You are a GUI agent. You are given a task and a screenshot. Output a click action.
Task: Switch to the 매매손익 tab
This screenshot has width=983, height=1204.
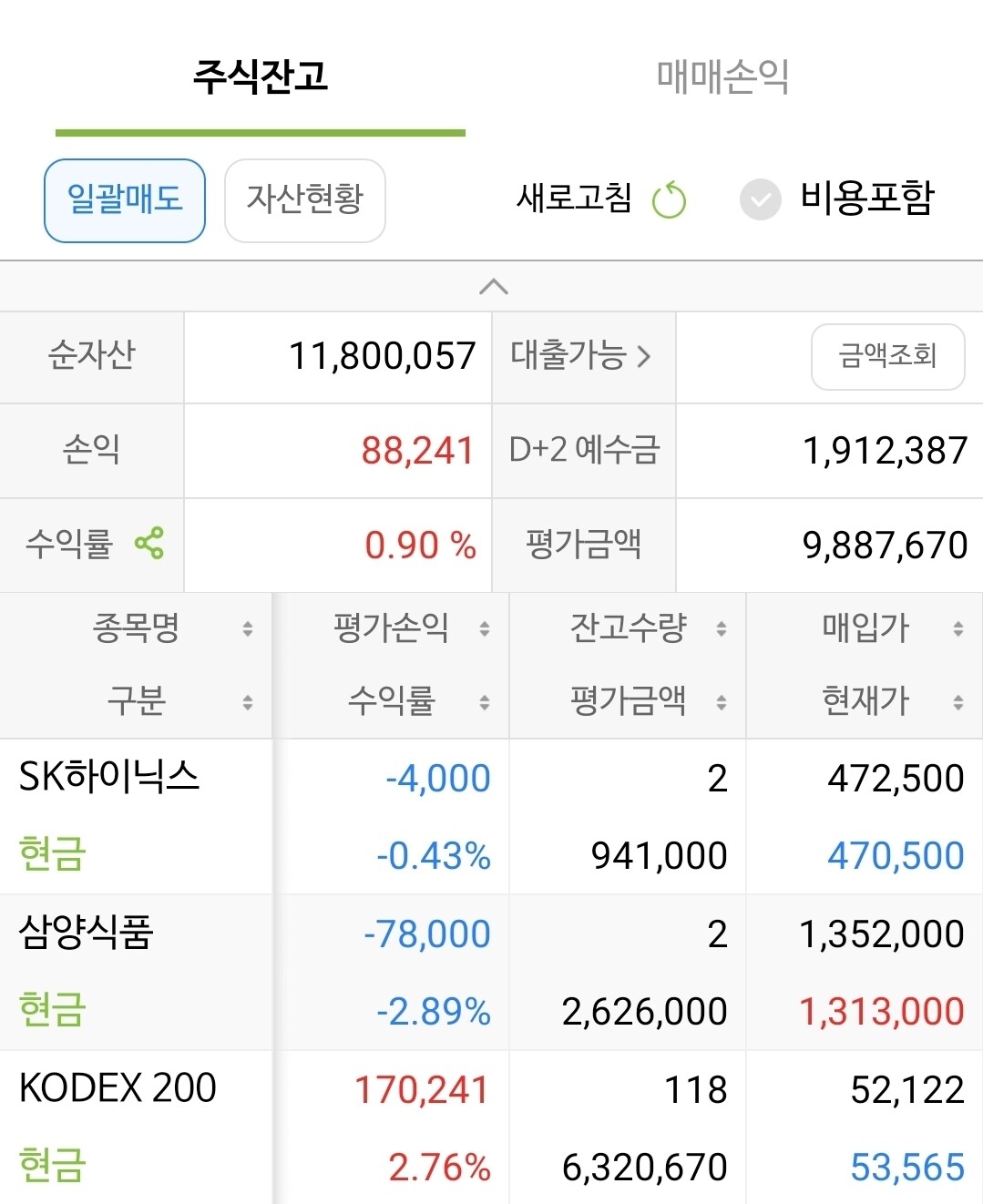coord(722,77)
